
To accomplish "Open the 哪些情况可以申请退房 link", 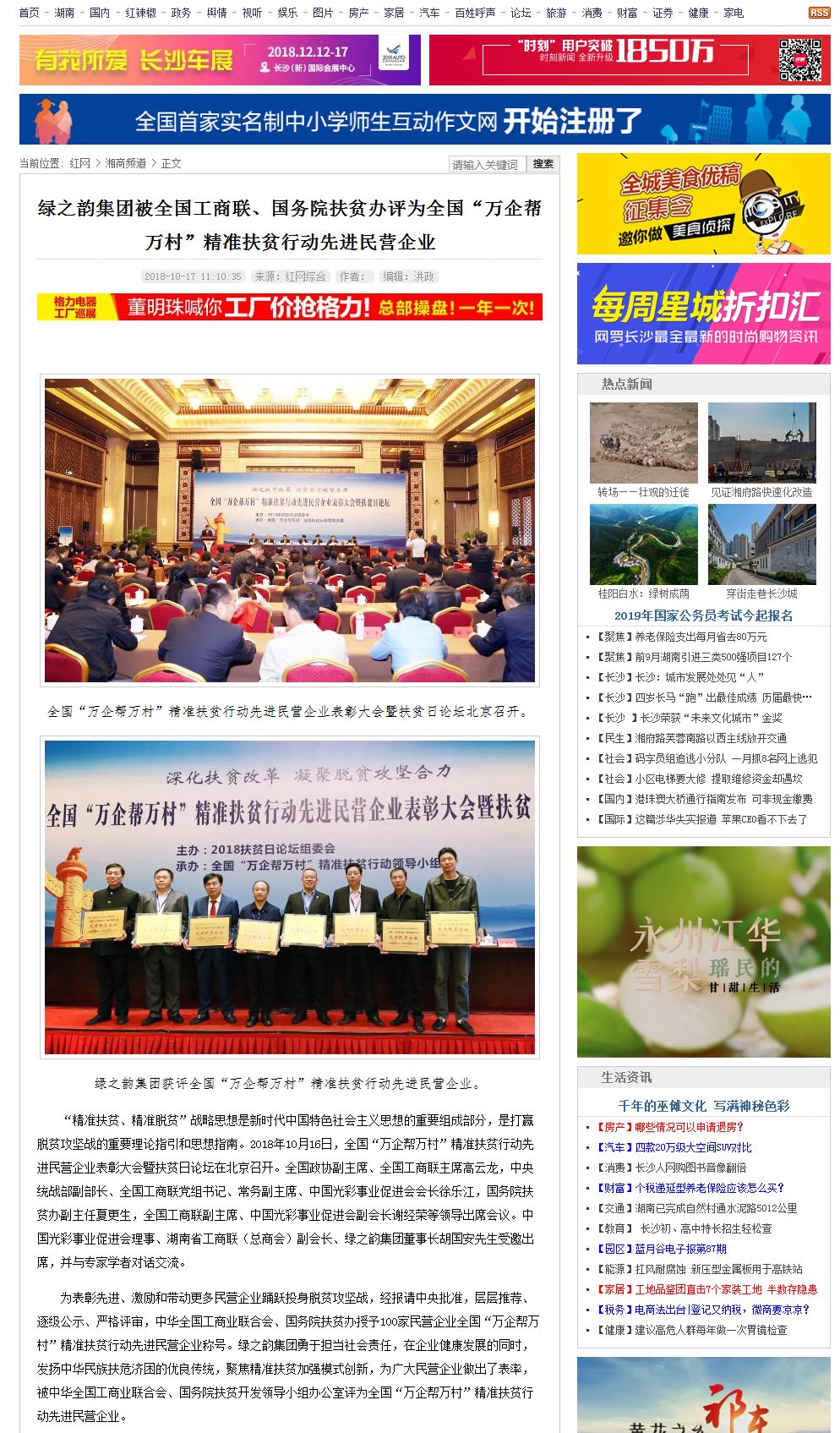I will [689, 1127].
